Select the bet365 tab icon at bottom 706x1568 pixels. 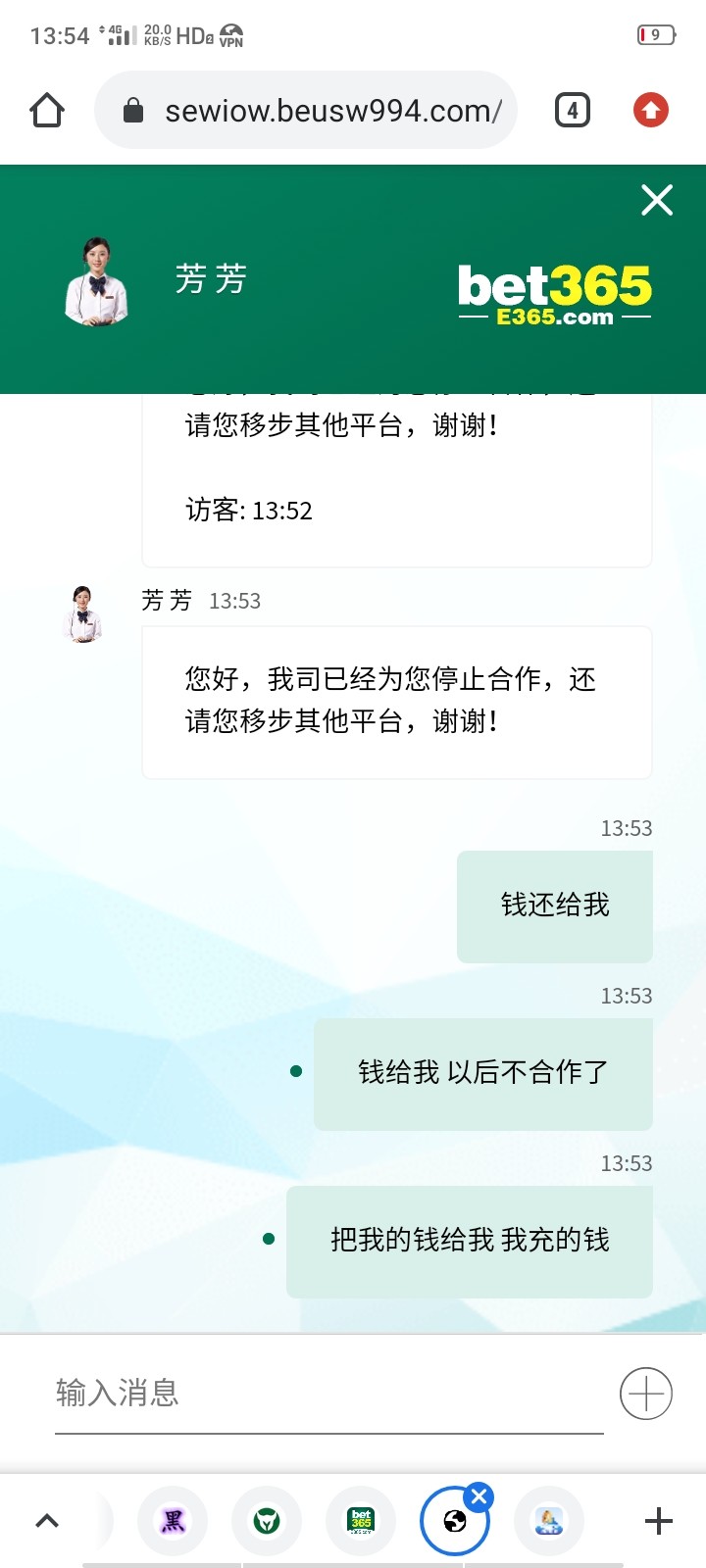click(360, 1521)
